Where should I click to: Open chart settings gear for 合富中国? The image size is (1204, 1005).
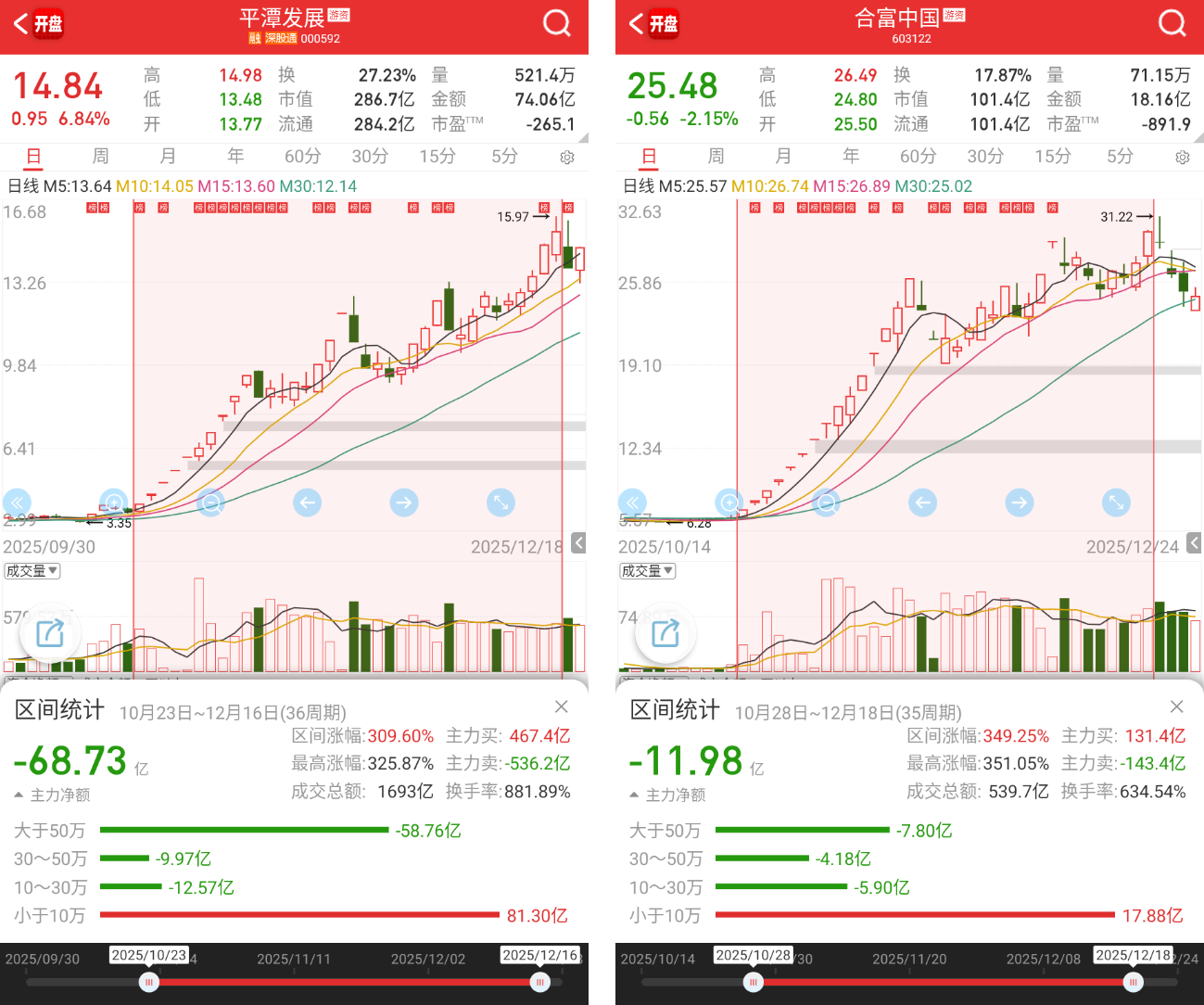1183,158
